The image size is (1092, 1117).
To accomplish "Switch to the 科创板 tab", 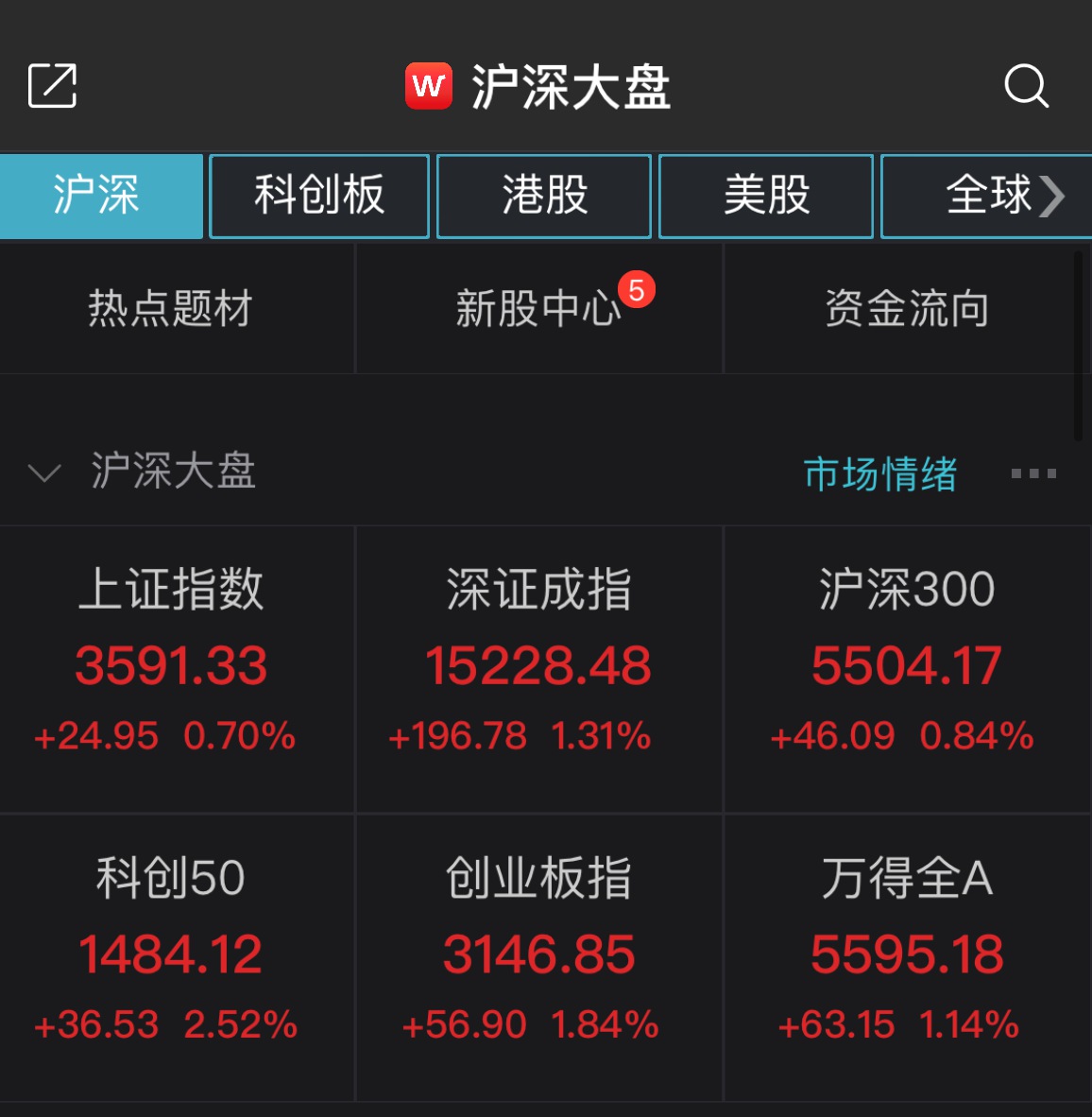I will pos(319,196).
